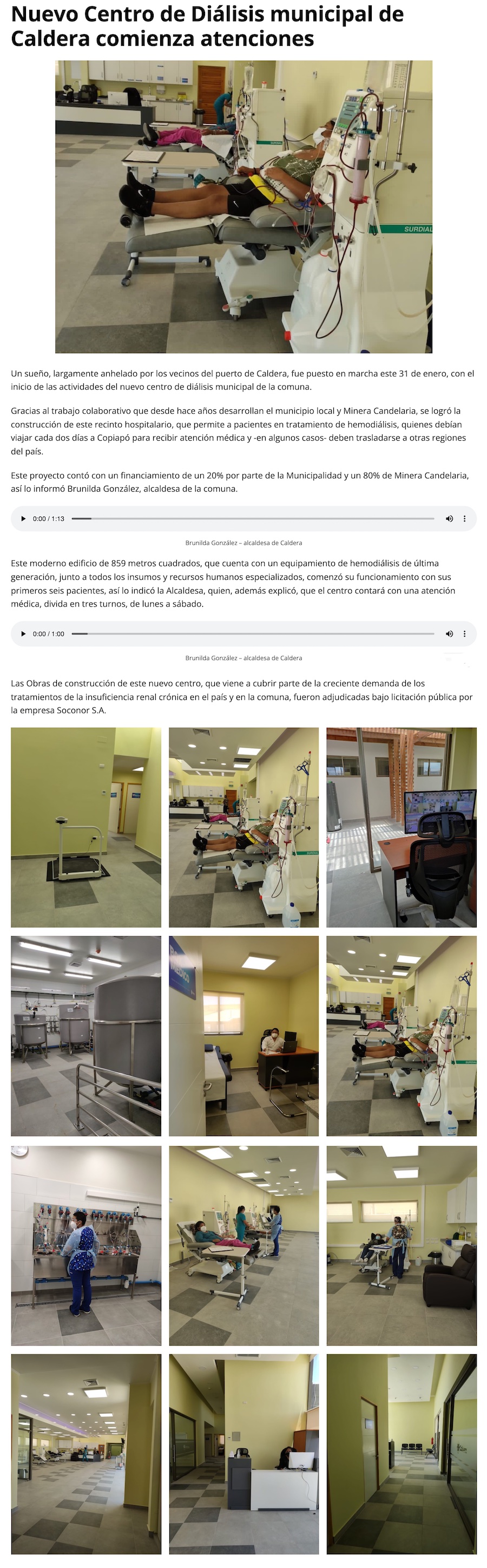
Task: Mute the 1:13 audio clip
Action: [449, 519]
